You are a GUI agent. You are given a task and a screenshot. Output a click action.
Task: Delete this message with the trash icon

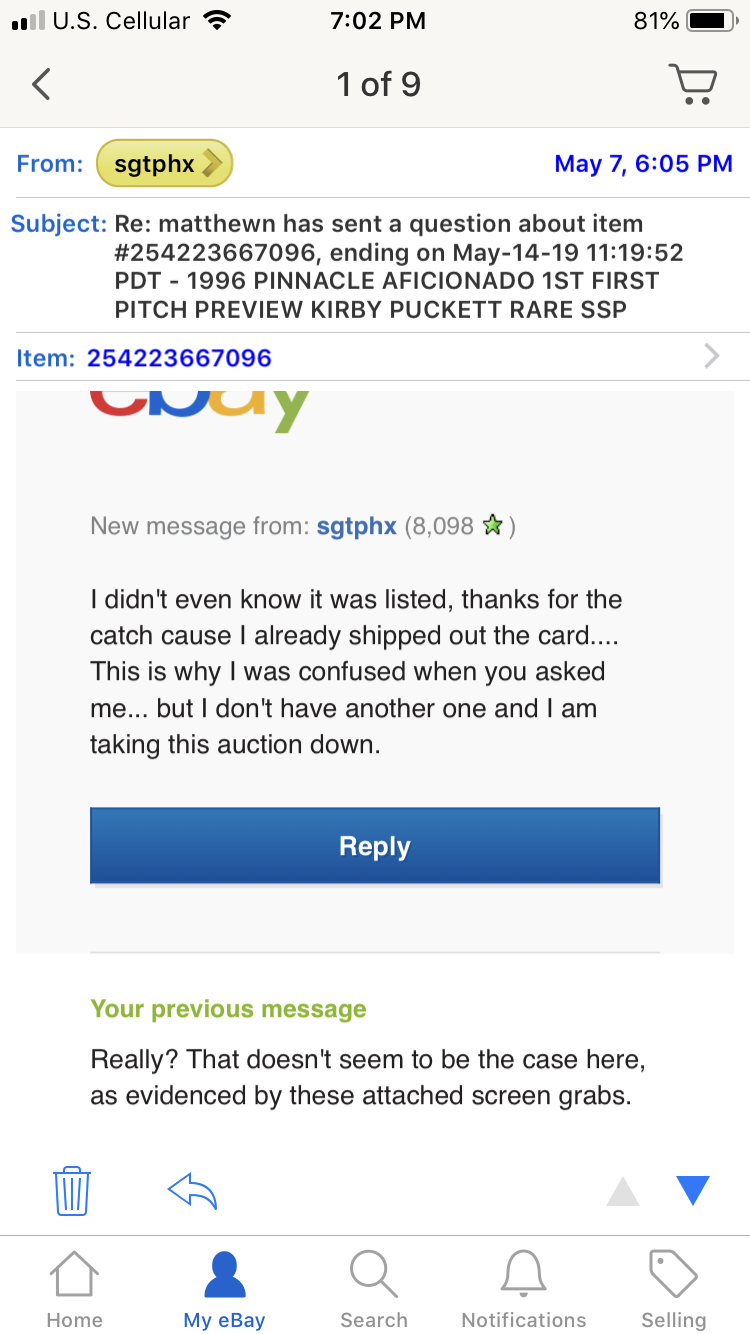pyautogui.click(x=72, y=1190)
